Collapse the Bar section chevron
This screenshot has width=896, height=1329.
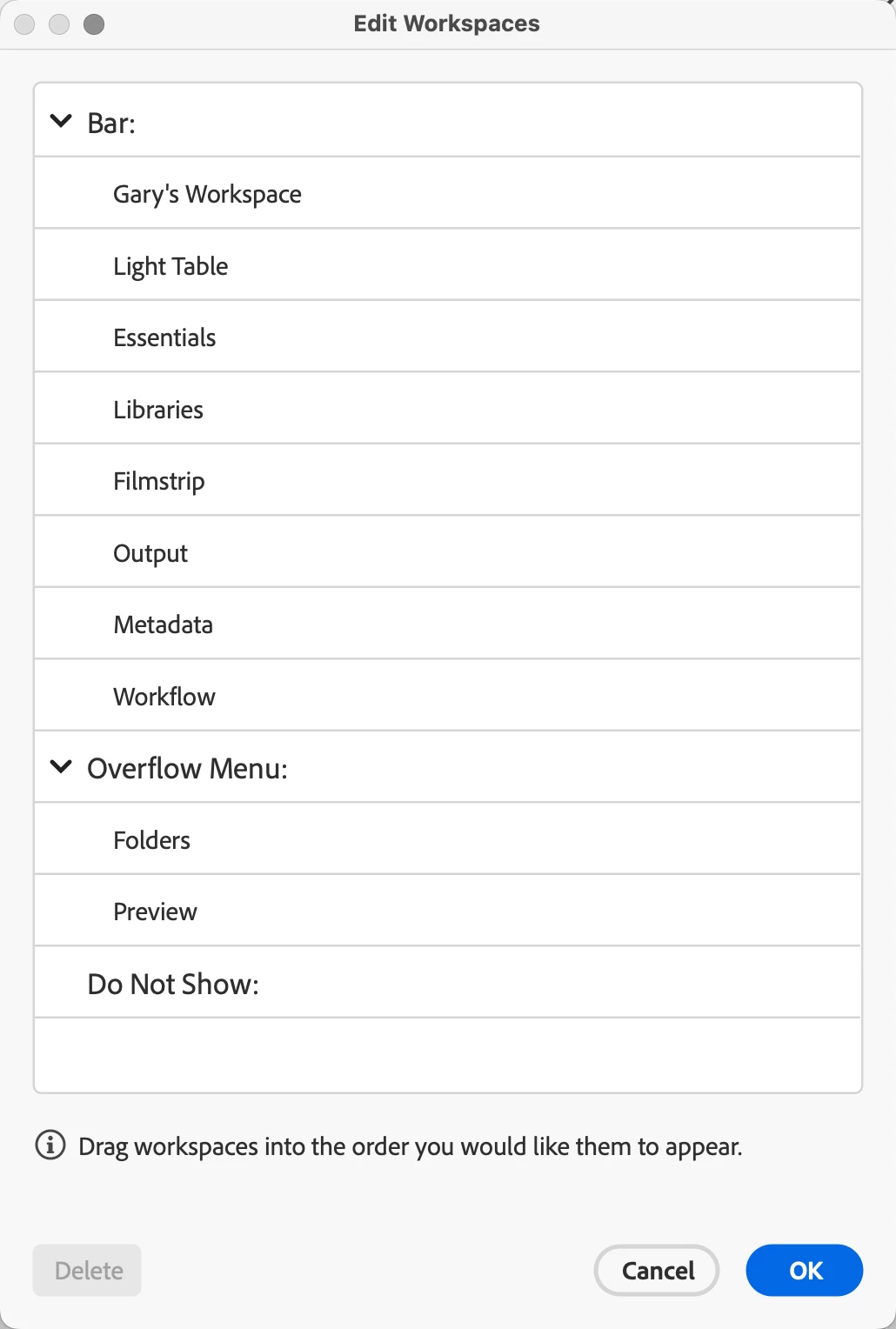pyautogui.click(x=61, y=122)
